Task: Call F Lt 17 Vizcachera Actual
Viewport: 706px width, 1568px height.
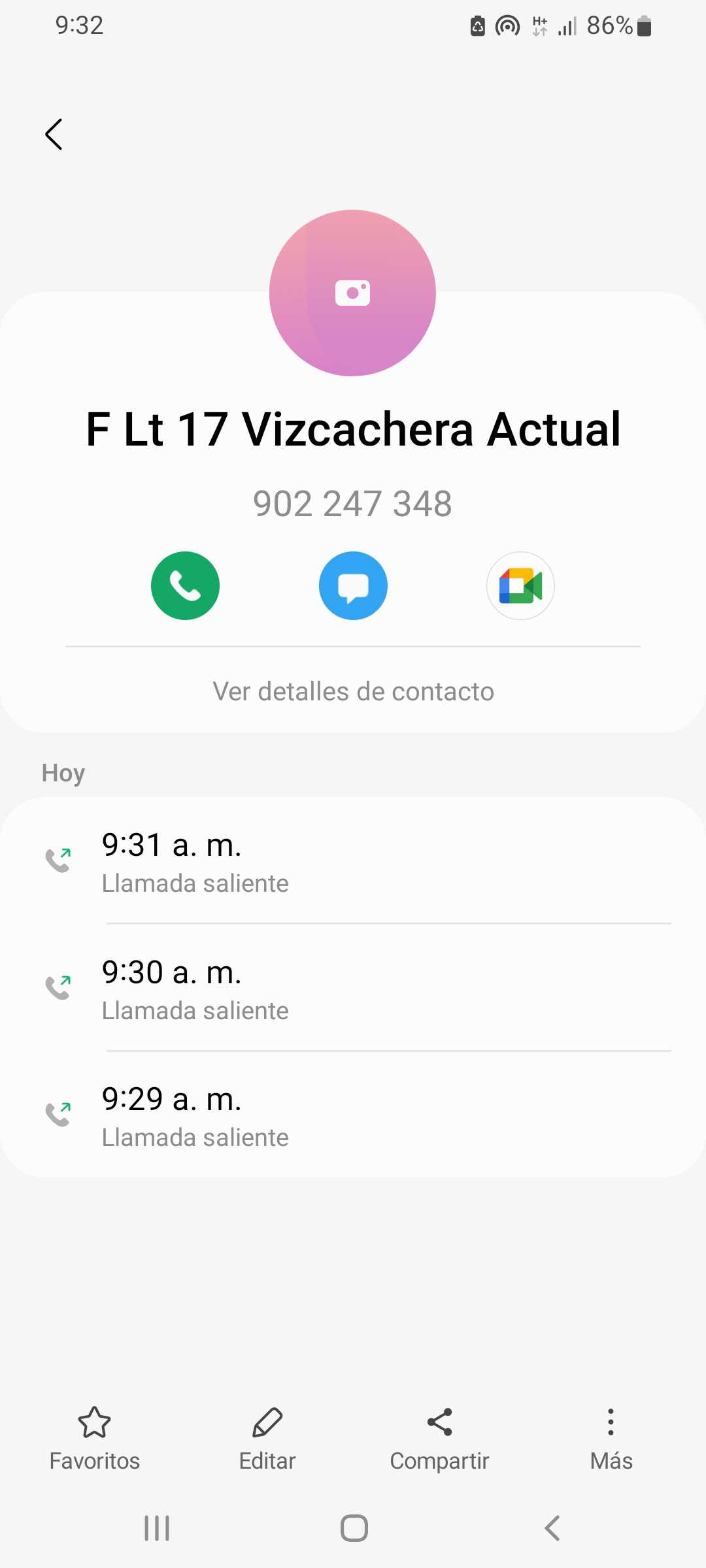Action: 185,585
